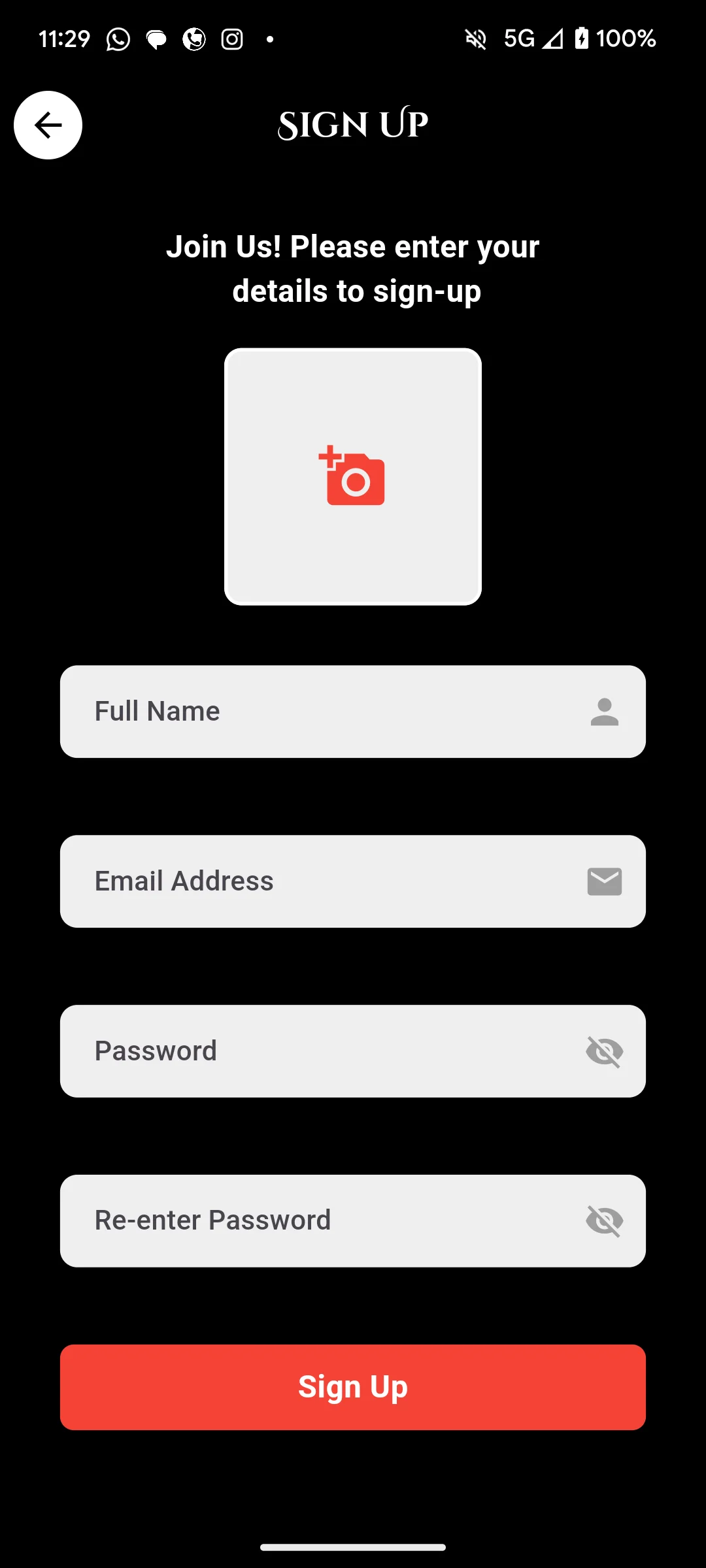The height and width of the screenshot is (1568, 706).
Task: Tap the Password input field
Action: tap(320, 1051)
